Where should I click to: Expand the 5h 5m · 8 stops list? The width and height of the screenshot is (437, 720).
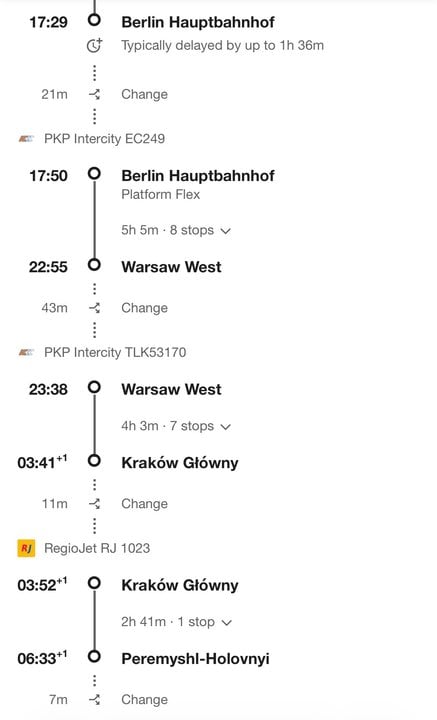click(176, 230)
